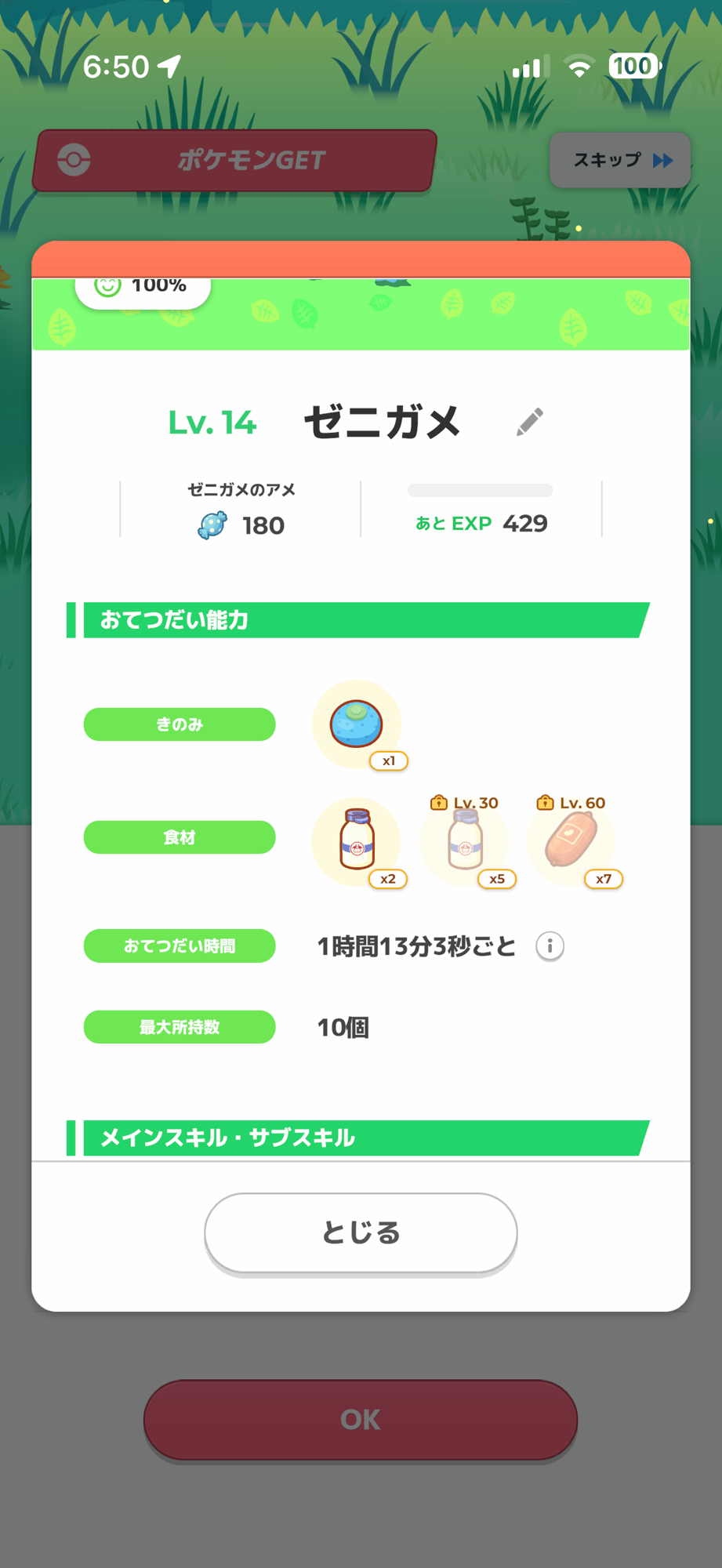Image resolution: width=722 pixels, height=1568 pixels.
Task: Edit Zenigame's nickname with the pencil icon
Action: (x=530, y=422)
